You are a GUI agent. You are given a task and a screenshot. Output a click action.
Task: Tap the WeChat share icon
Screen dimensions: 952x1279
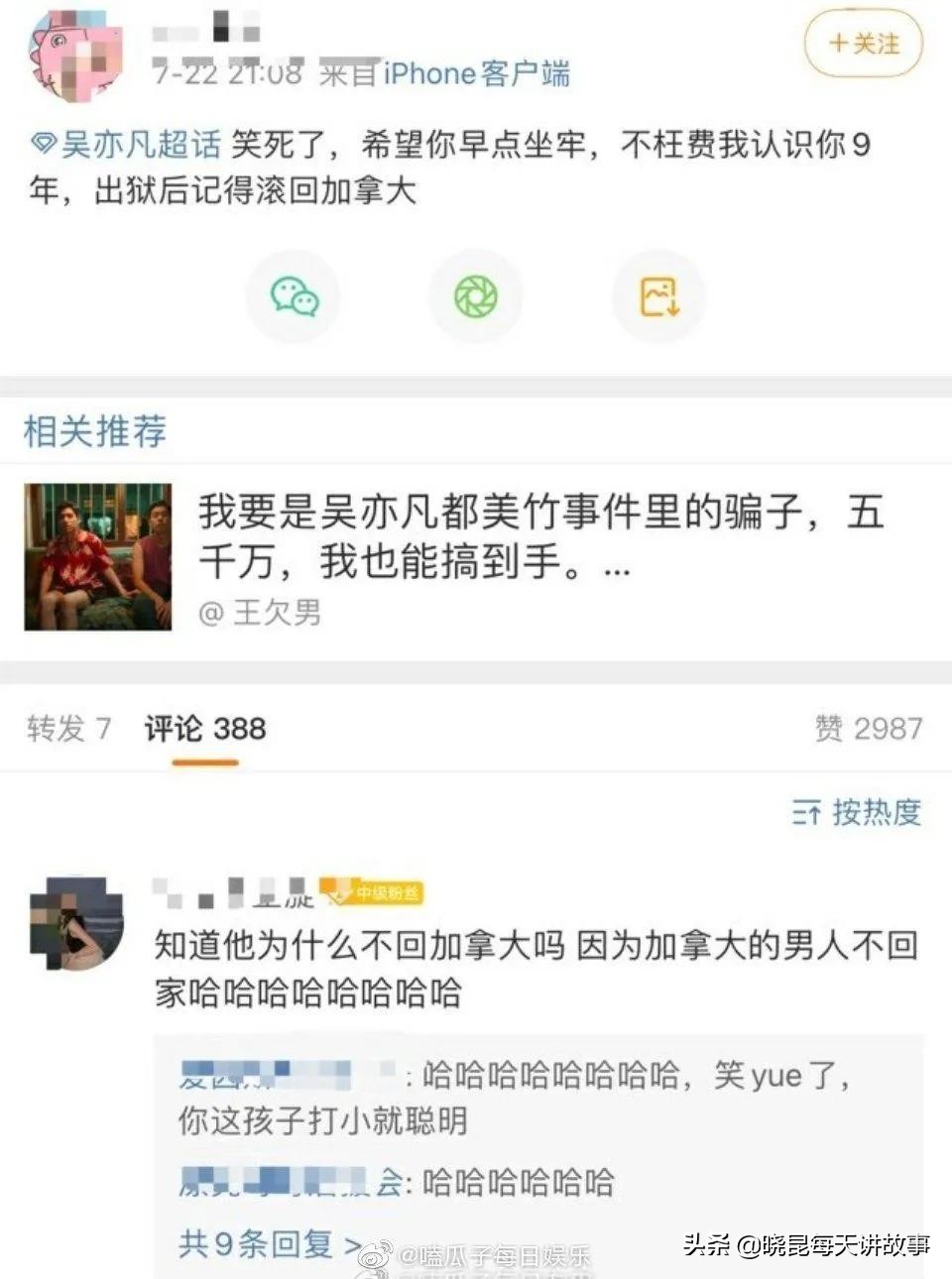point(295,296)
